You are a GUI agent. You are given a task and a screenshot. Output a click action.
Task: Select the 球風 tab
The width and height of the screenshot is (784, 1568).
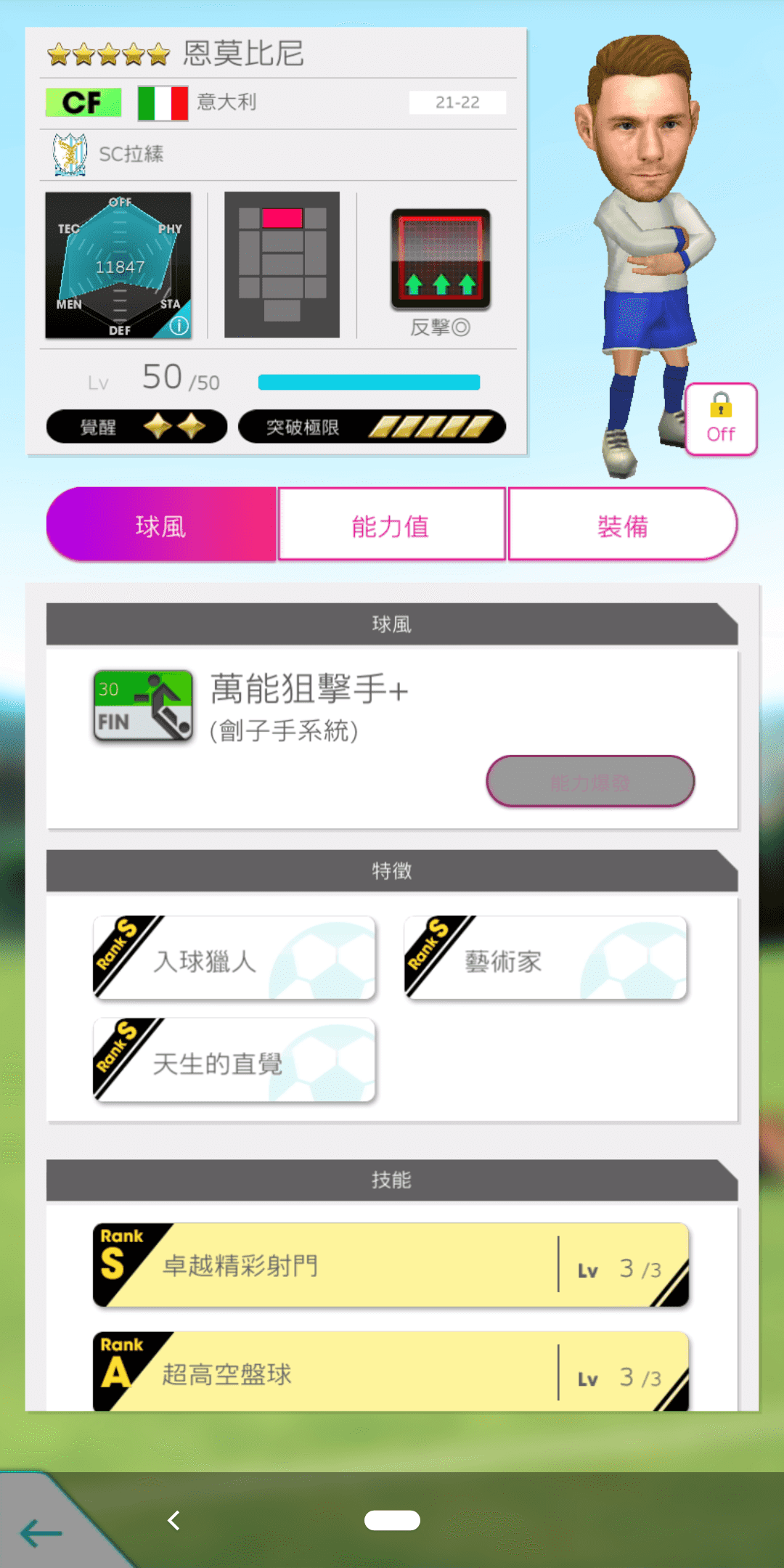click(x=161, y=524)
